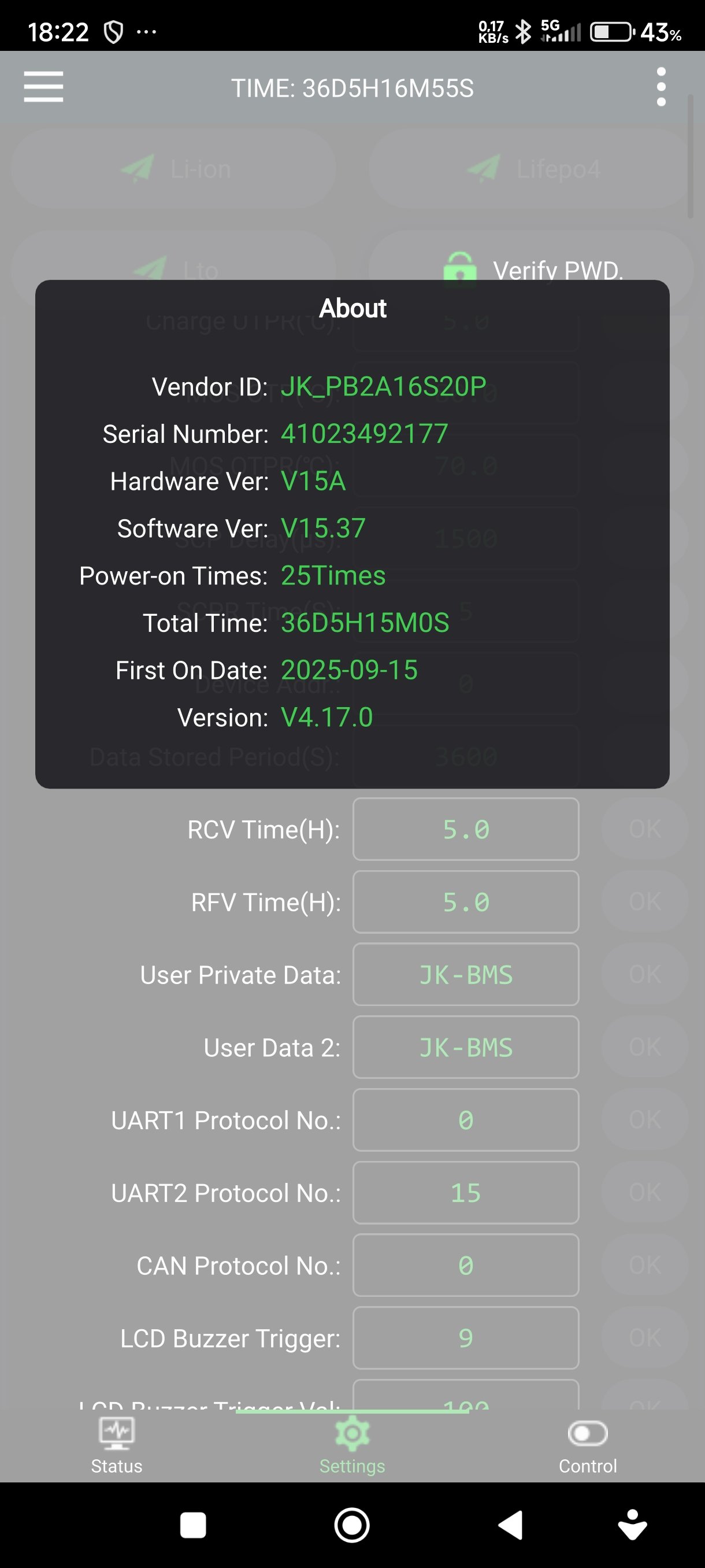This screenshot has width=705, height=1568.
Task: Open the three-dot overflow menu
Action: [661, 87]
